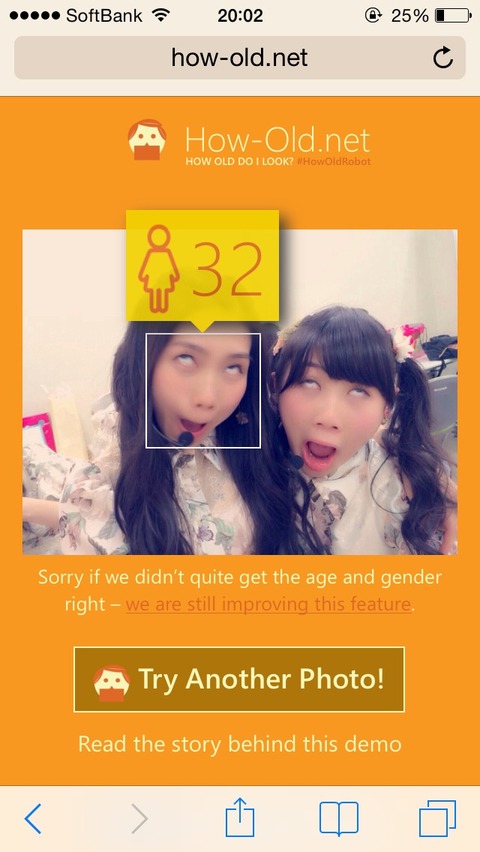
Task: Open the 'we are still improving this feature' link
Action: tap(268, 604)
